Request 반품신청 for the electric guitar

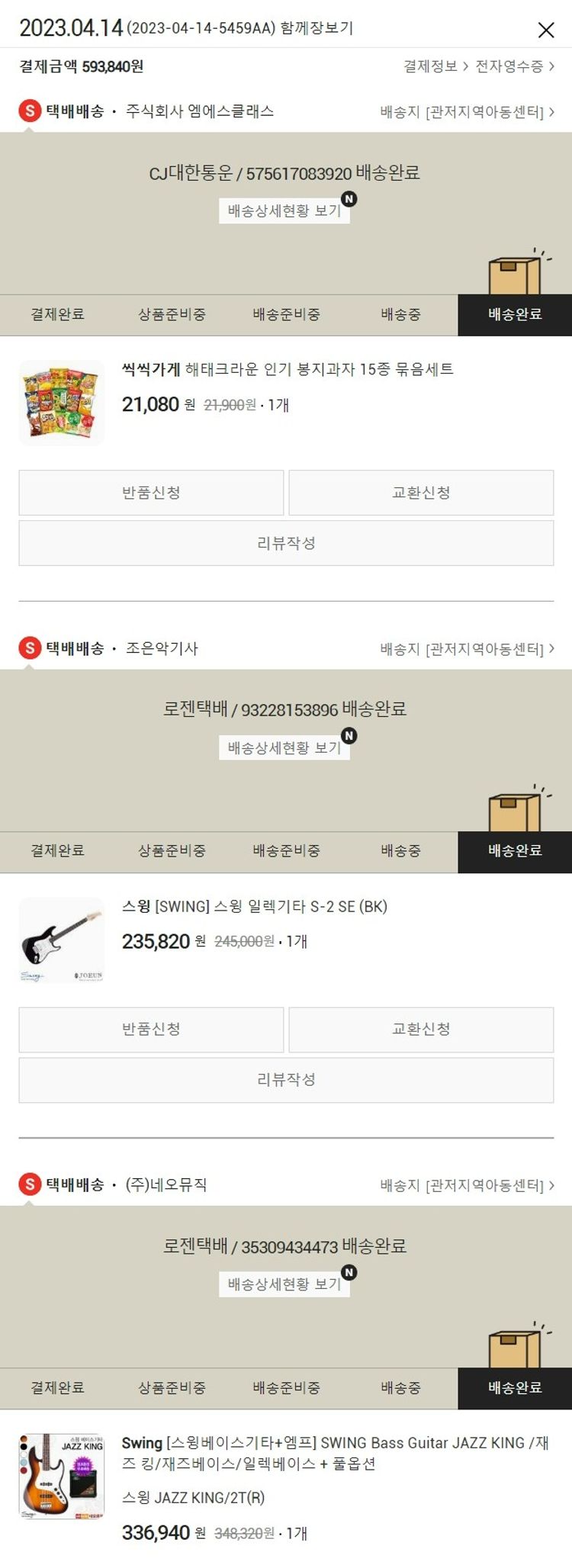[151, 1030]
